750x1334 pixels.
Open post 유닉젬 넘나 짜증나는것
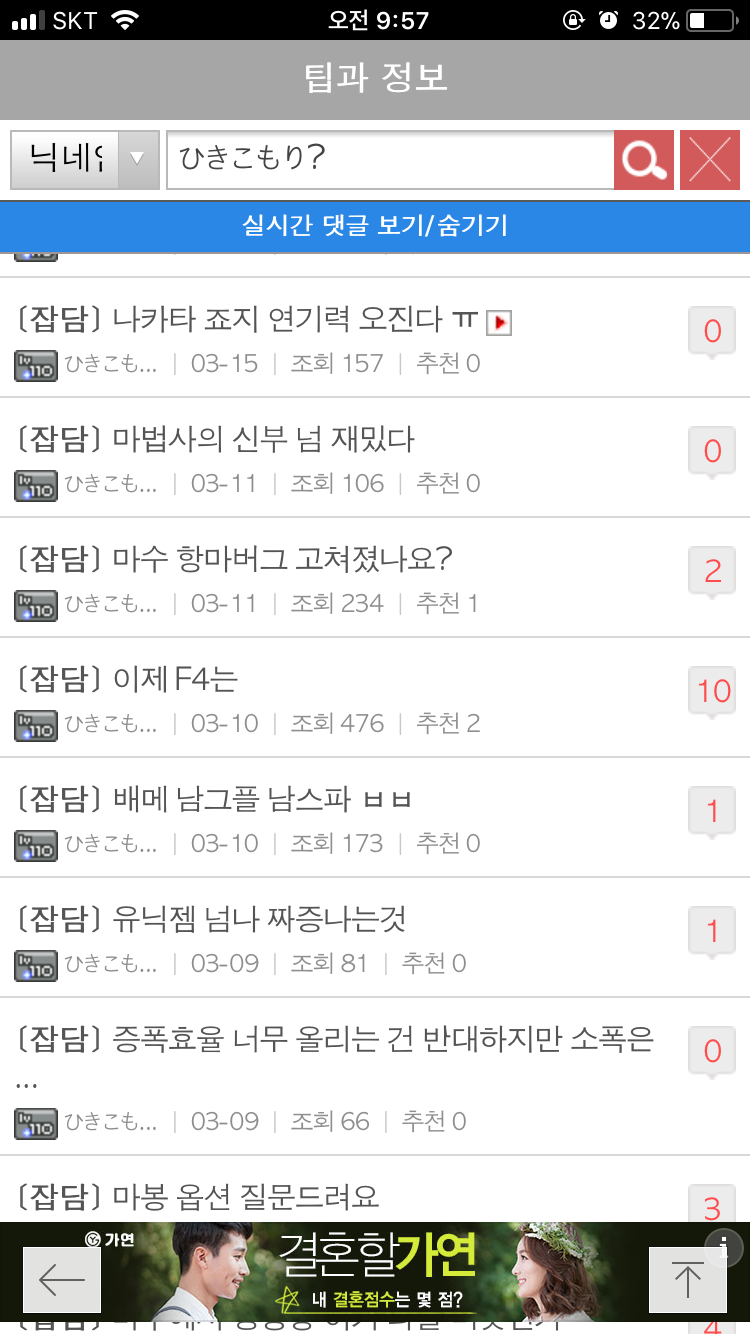260,919
